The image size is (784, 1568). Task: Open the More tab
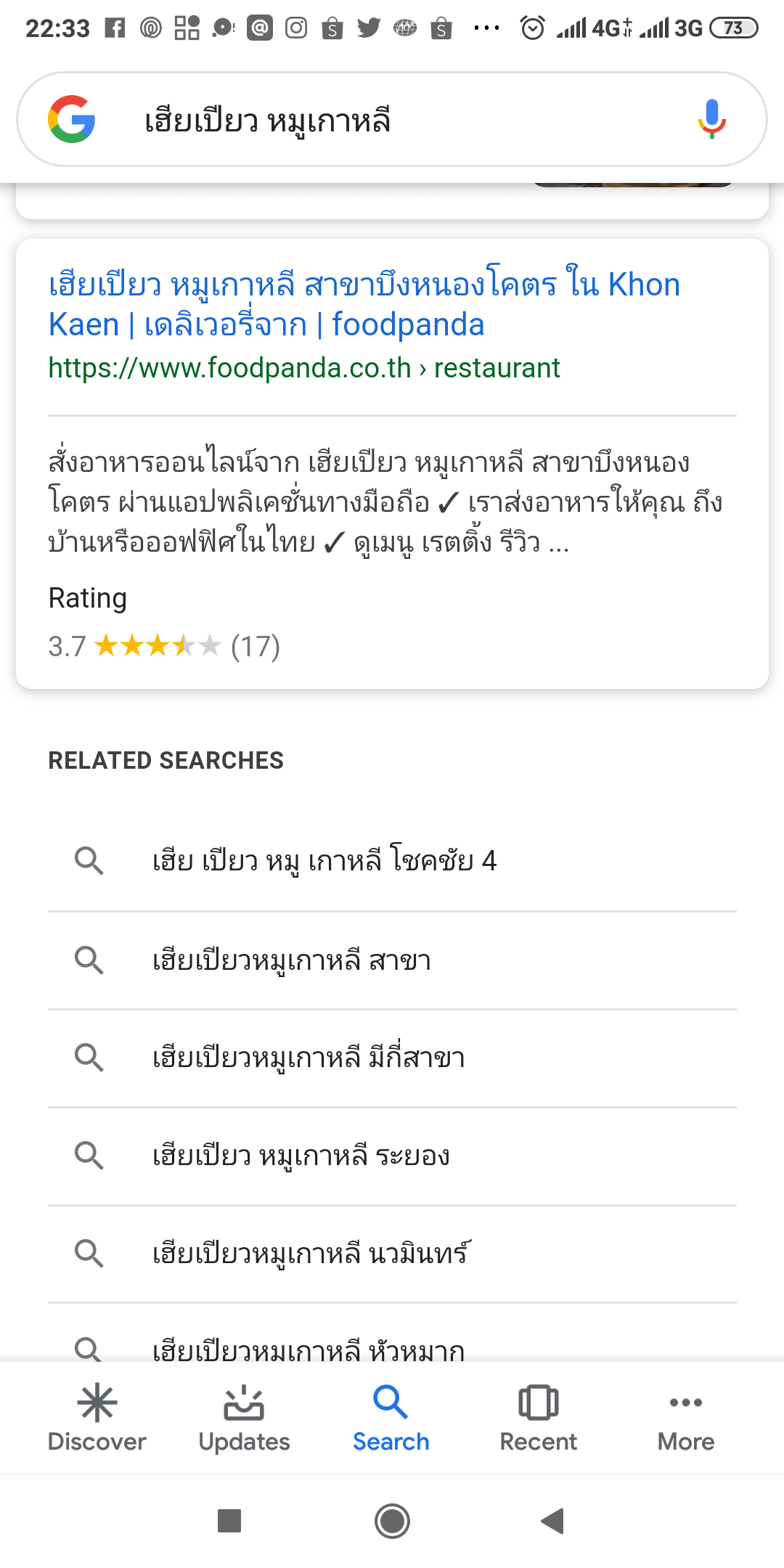point(686,1418)
